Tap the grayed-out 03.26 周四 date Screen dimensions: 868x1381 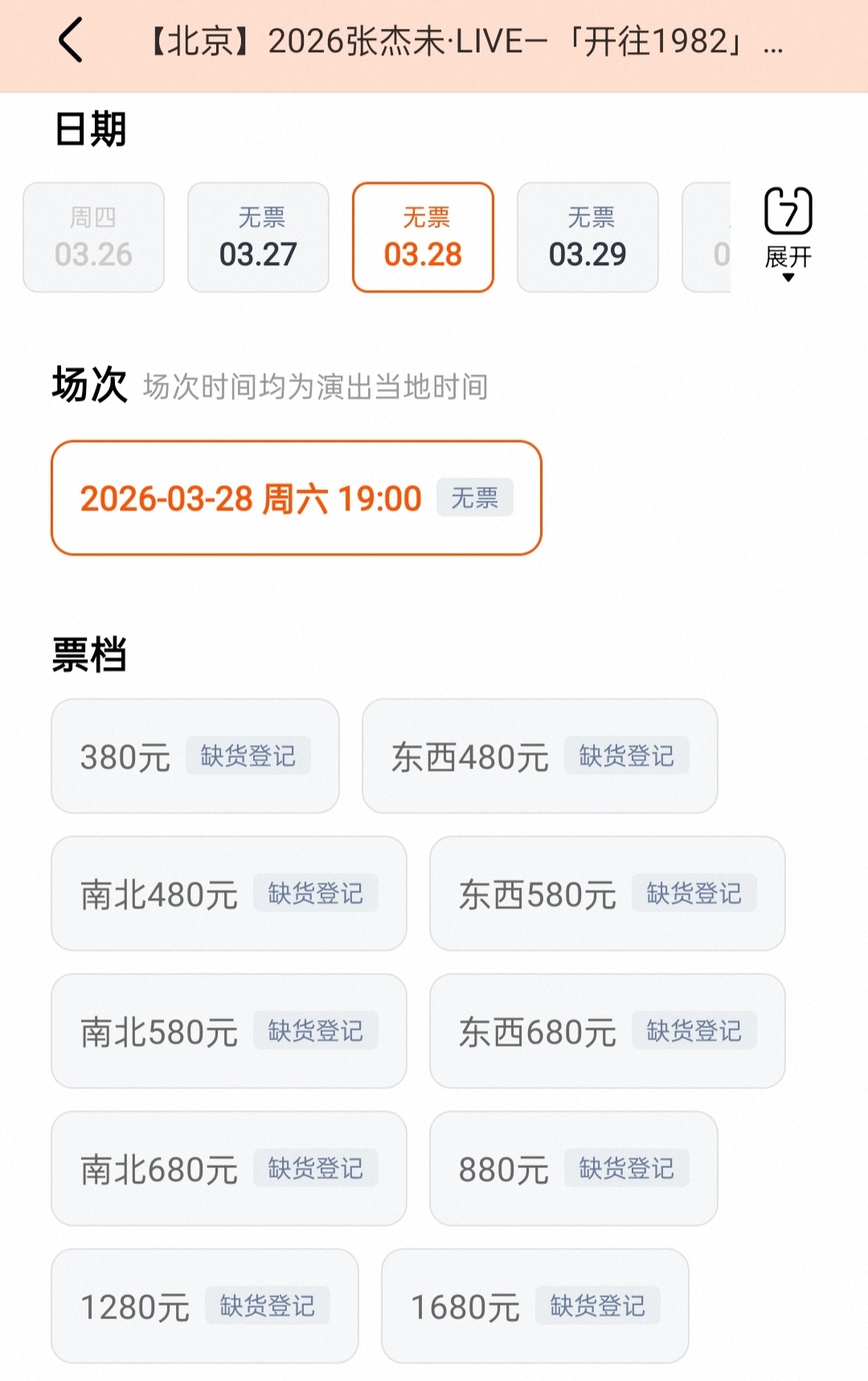point(92,236)
